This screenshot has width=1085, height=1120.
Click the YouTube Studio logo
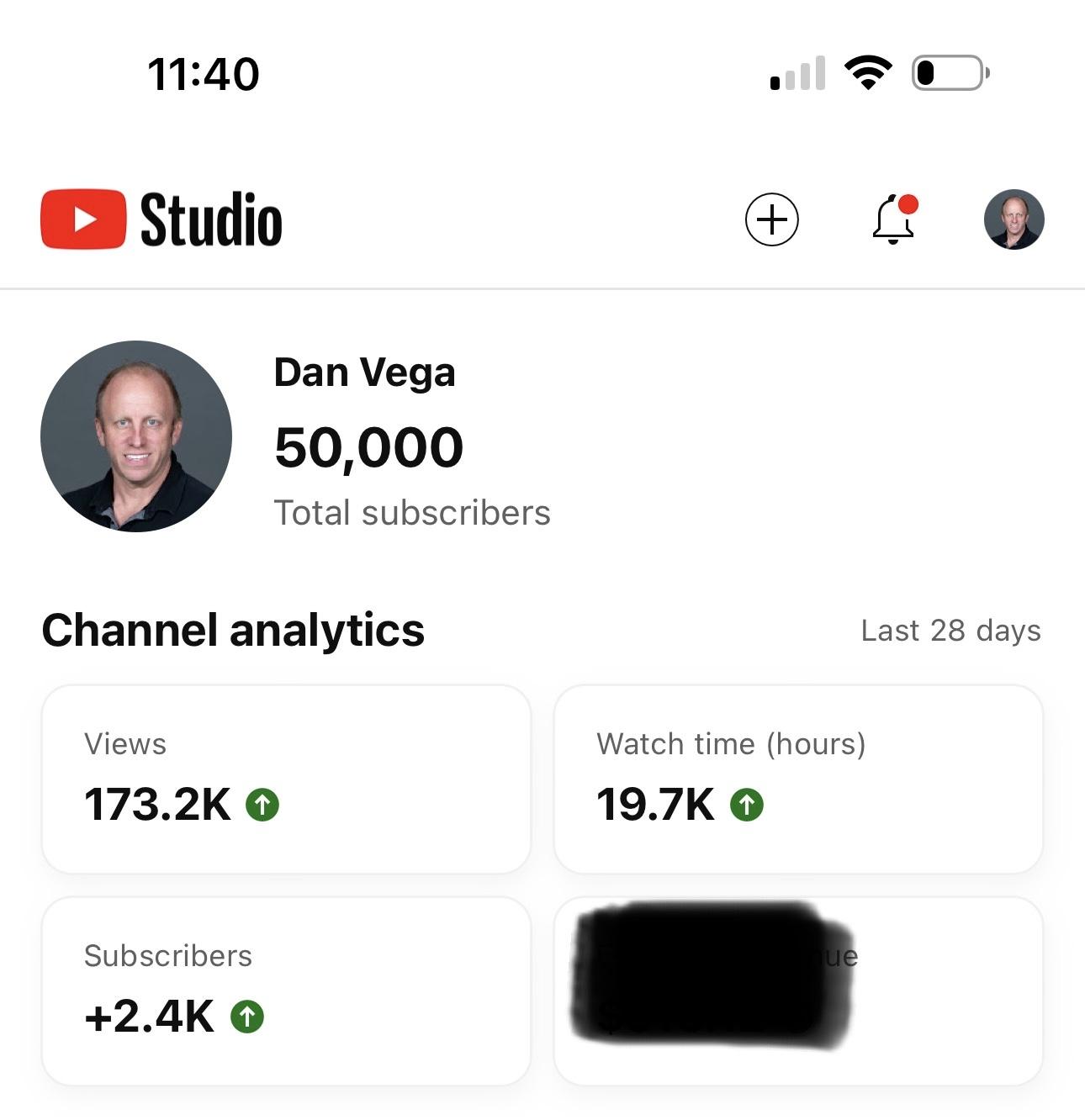[160, 219]
